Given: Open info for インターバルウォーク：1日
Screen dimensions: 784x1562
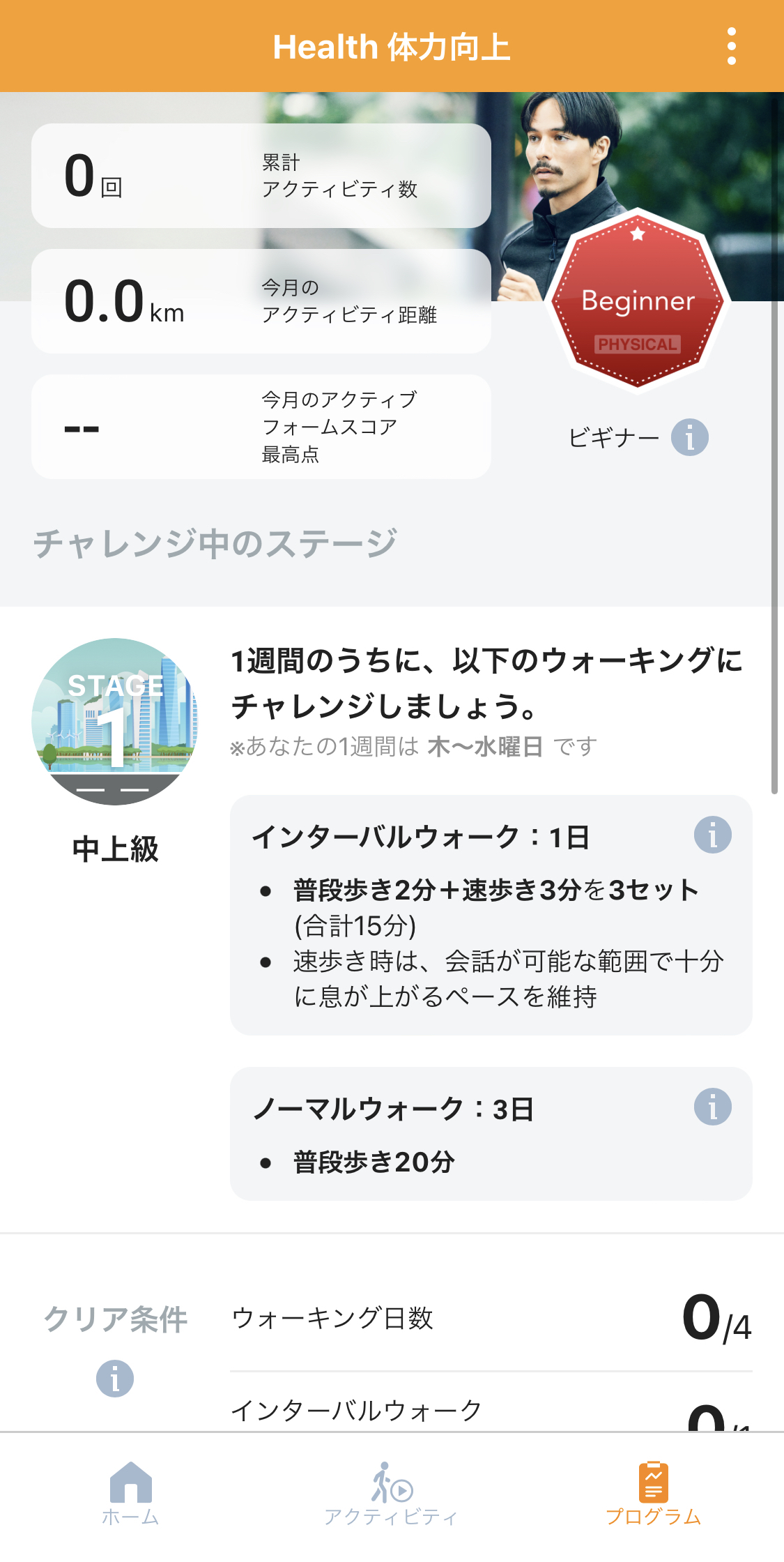Looking at the screenshot, I should pos(712,835).
